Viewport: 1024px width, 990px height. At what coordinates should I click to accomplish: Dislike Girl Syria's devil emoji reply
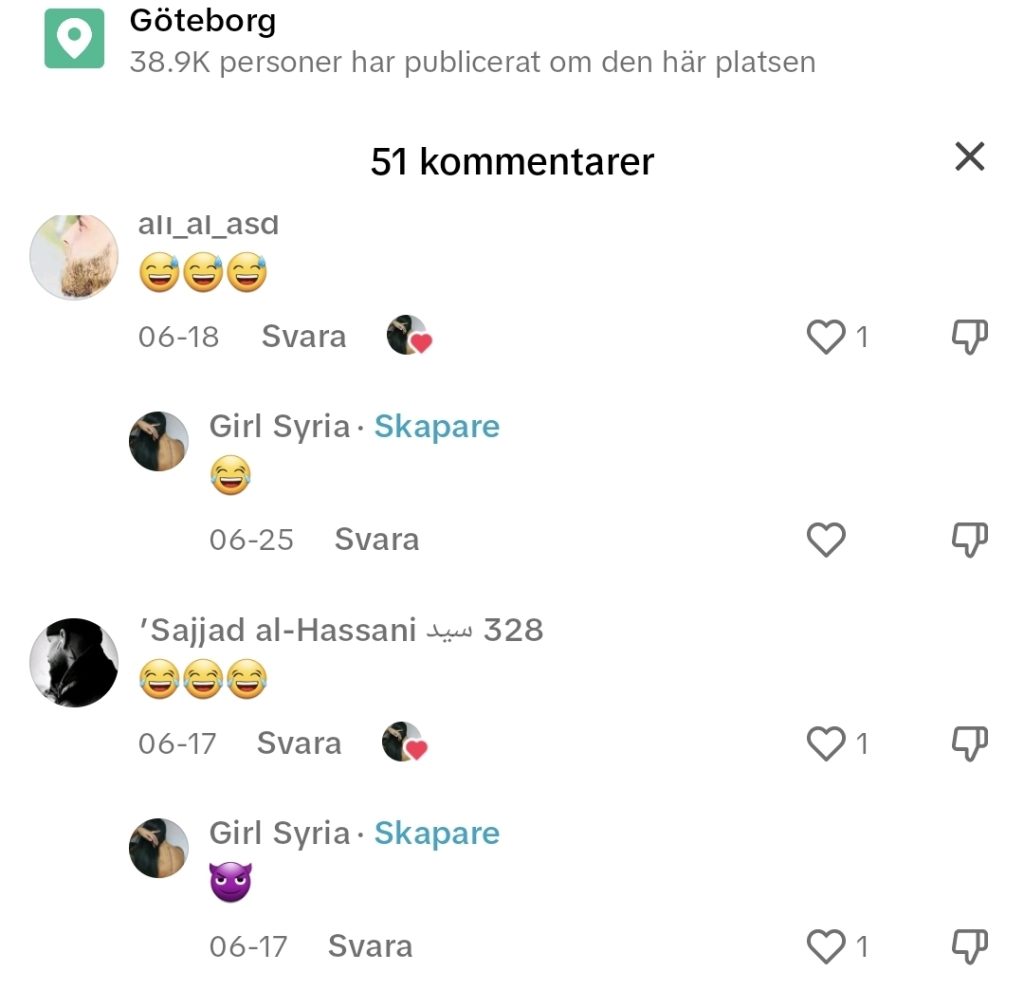(x=968, y=947)
